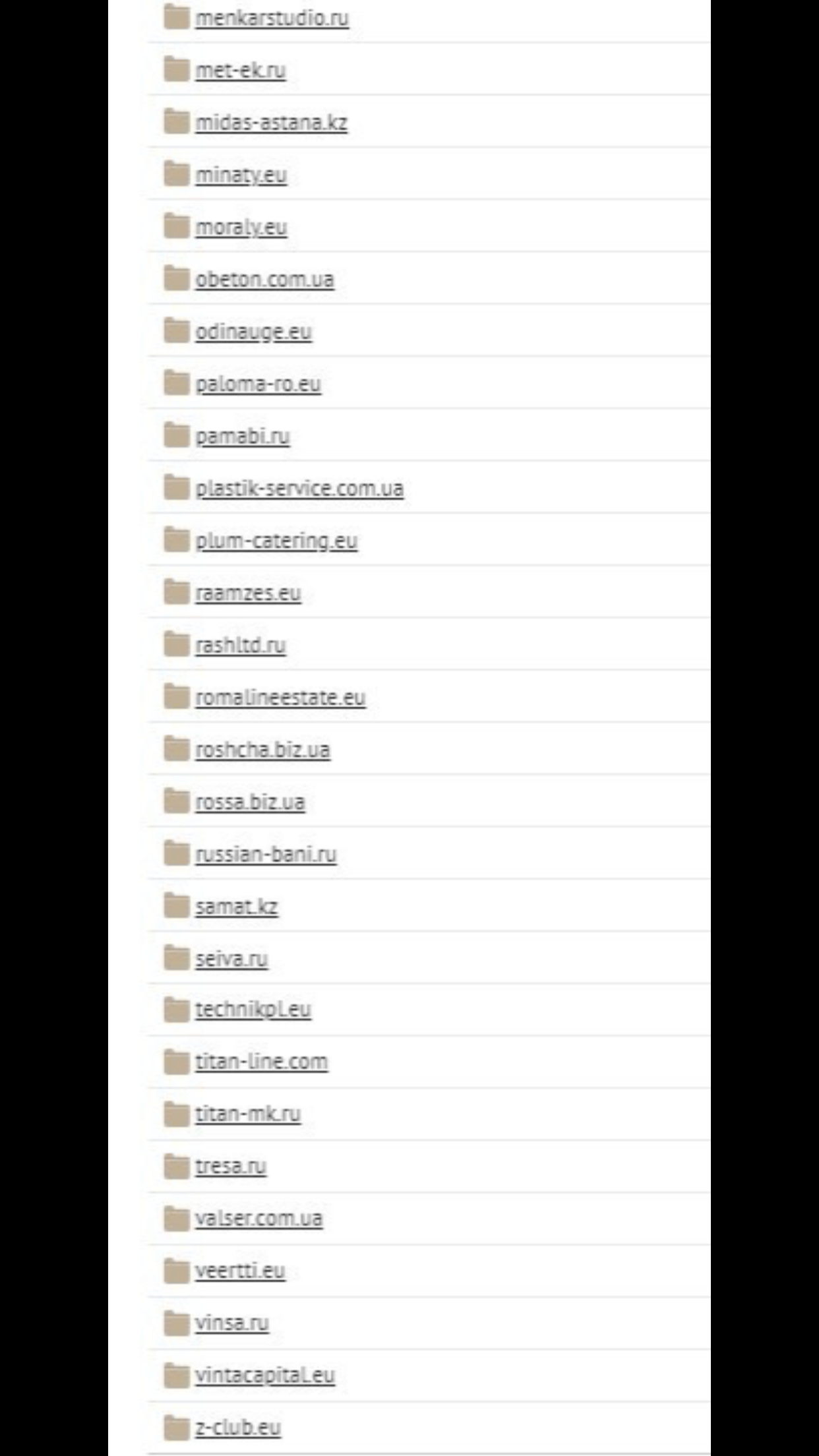The height and width of the screenshot is (1456, 819).
Task: Open the met-ek.ru folder link
Action: [240, 70]
